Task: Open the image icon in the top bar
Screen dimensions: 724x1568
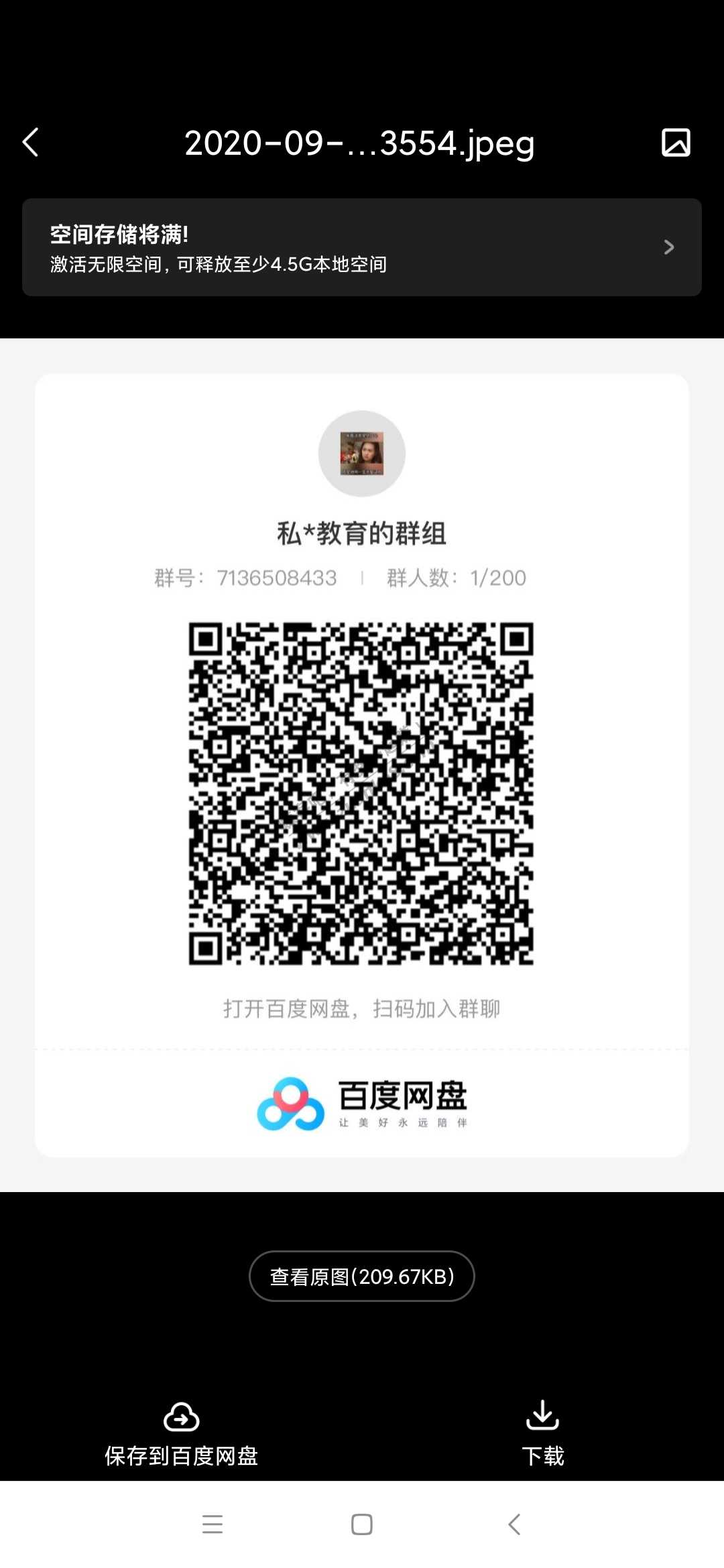Action: pyautogui.click(x=675, y=143)
